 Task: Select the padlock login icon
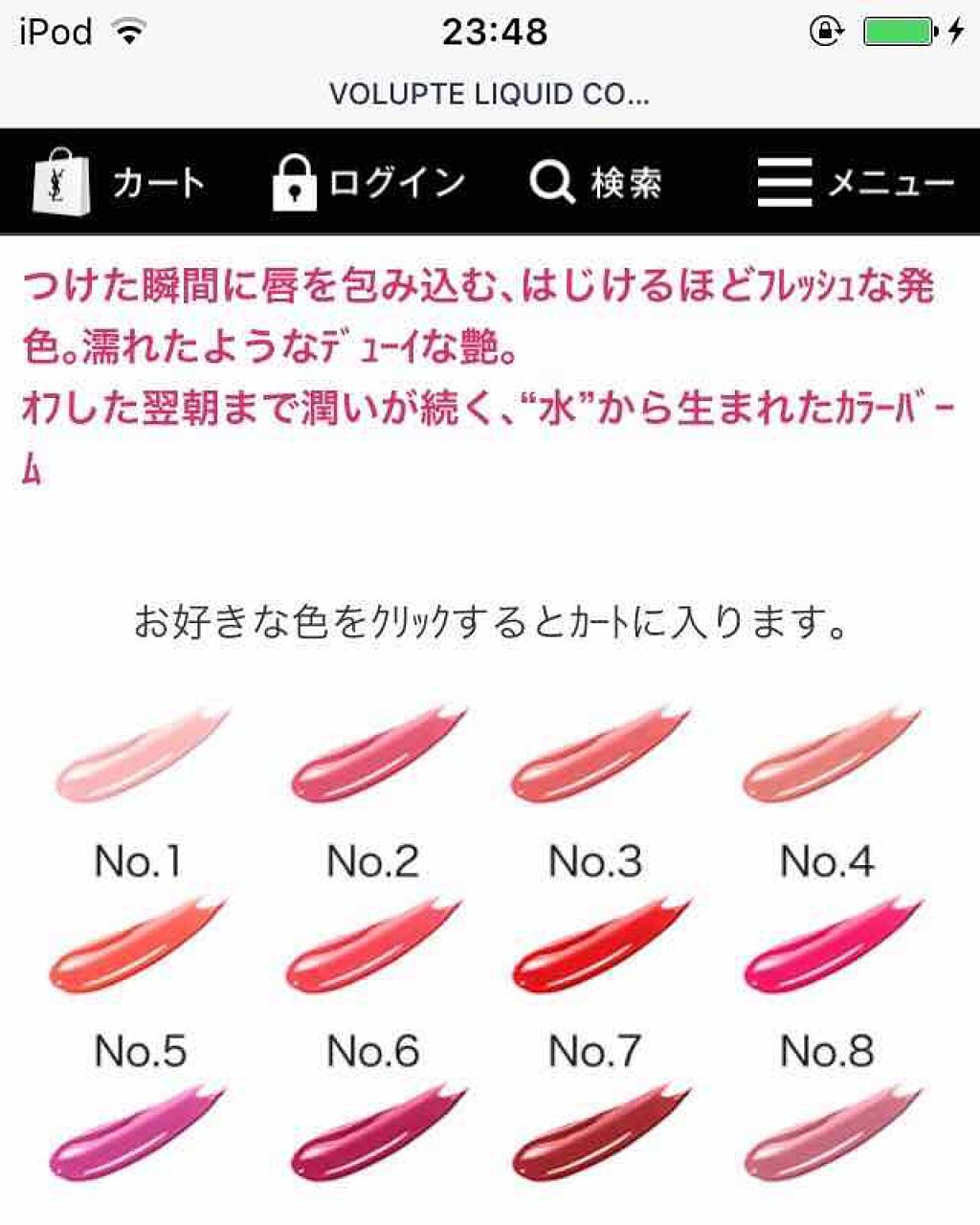[x=296, y=182]
